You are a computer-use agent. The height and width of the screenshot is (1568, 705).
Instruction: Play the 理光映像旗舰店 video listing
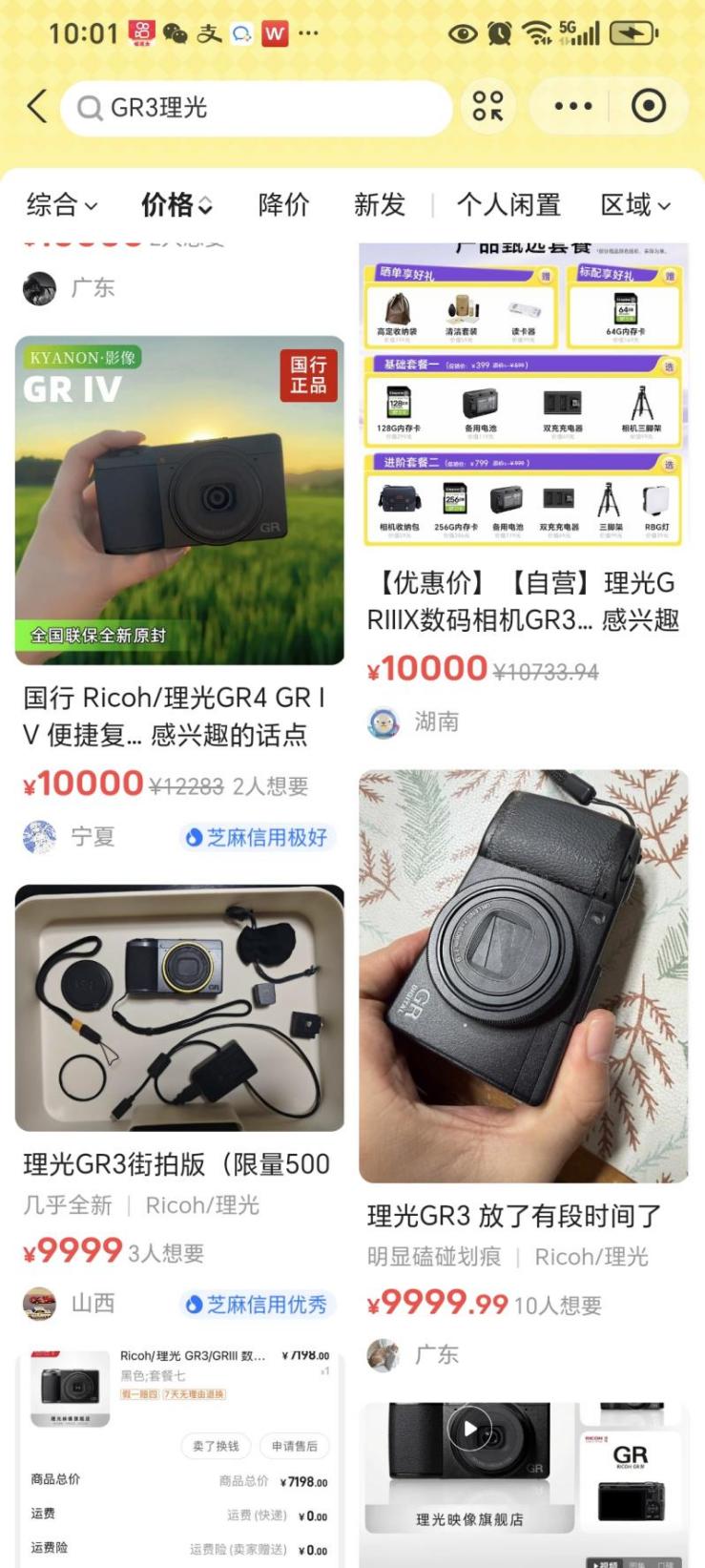pos(470,1429)
